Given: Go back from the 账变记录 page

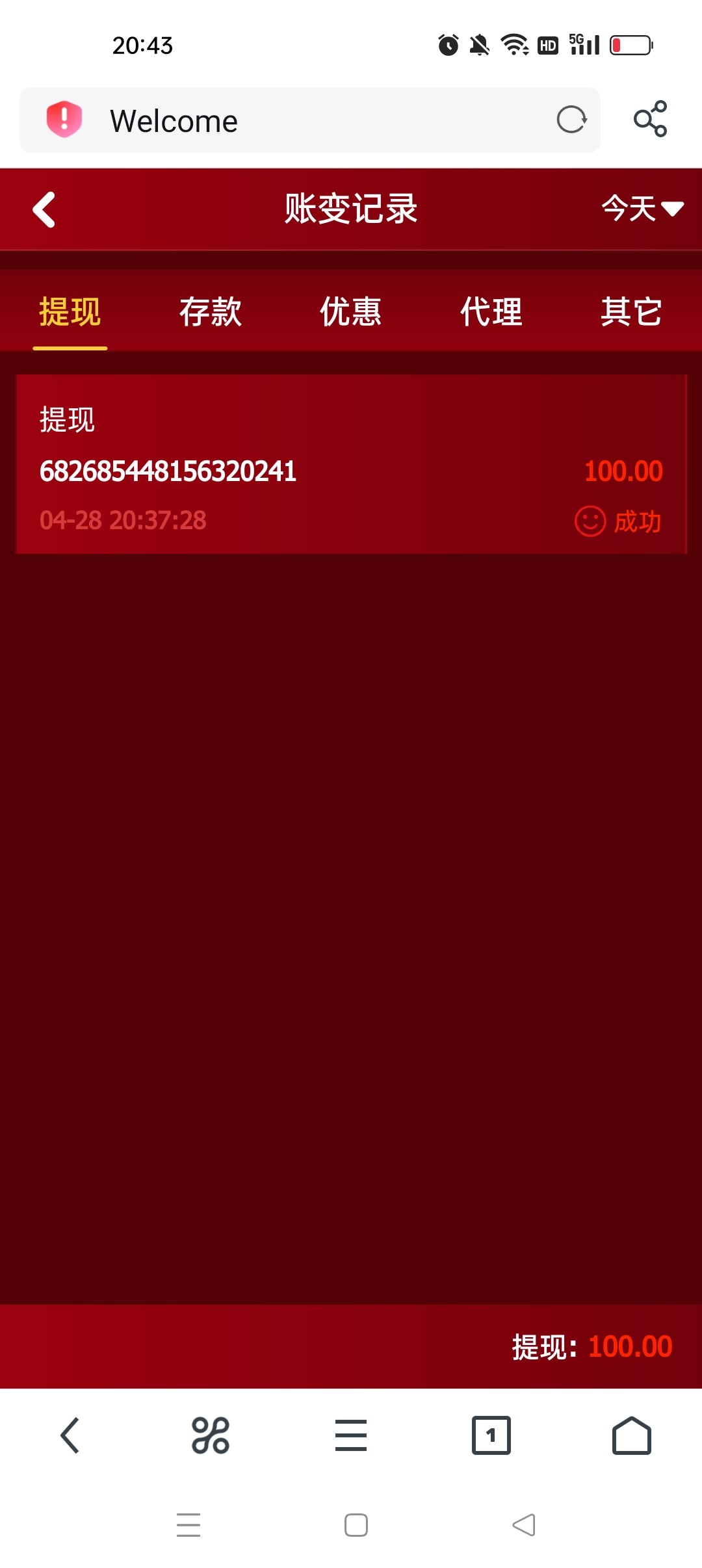Looking at the screenshot, I should (44, 209).
